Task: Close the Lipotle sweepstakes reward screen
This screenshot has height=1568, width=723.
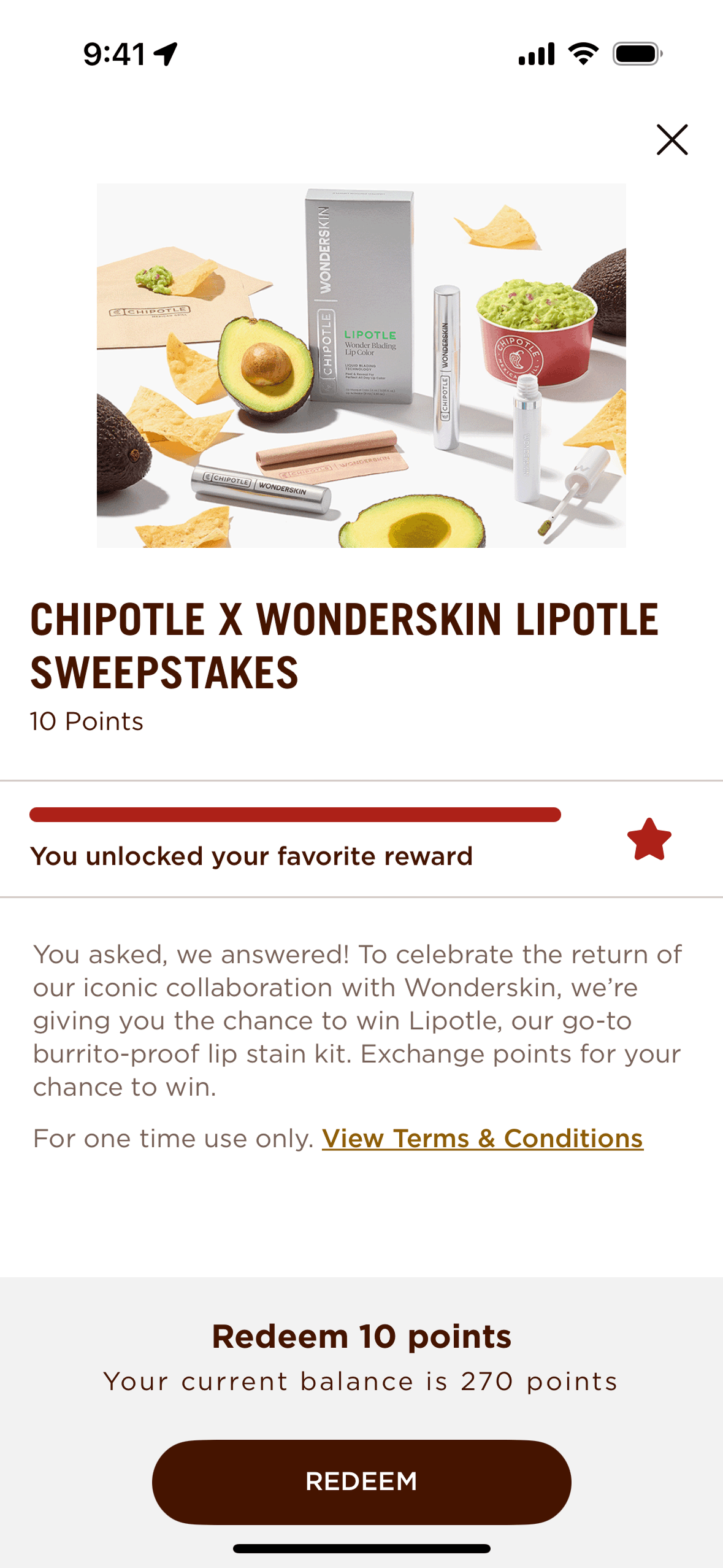Action: click(x=672, y=140)
